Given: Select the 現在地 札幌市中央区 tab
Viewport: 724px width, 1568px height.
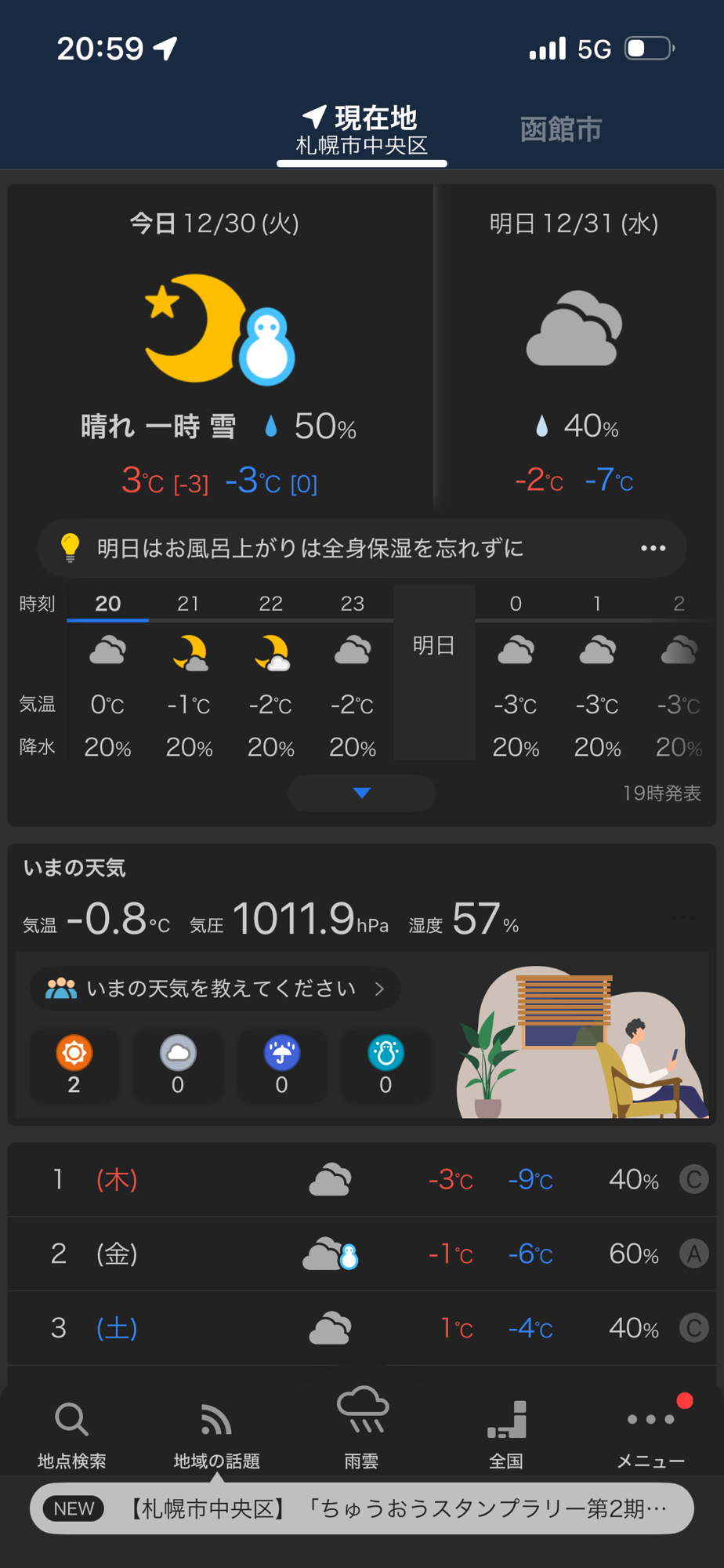Looking at the screenshot, I should 361,130.
